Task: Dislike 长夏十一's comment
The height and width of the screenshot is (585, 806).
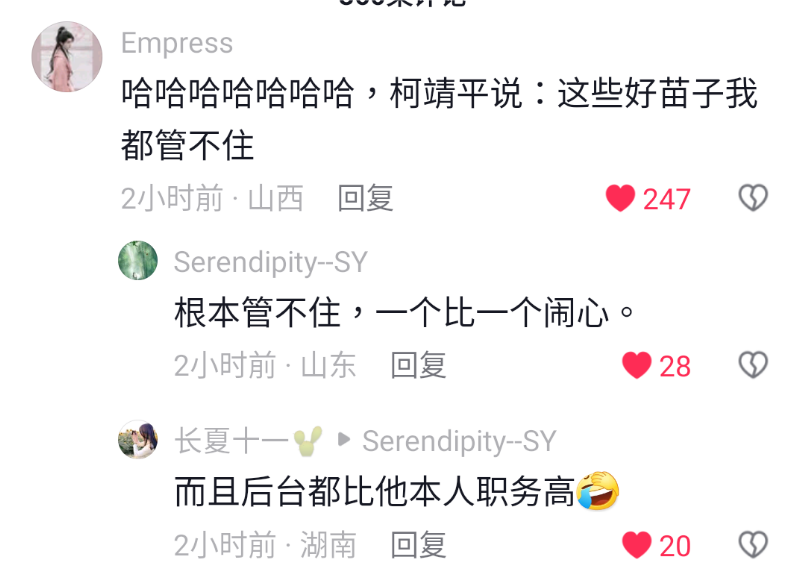Action: pyautogui.click(x=752, y=545)
